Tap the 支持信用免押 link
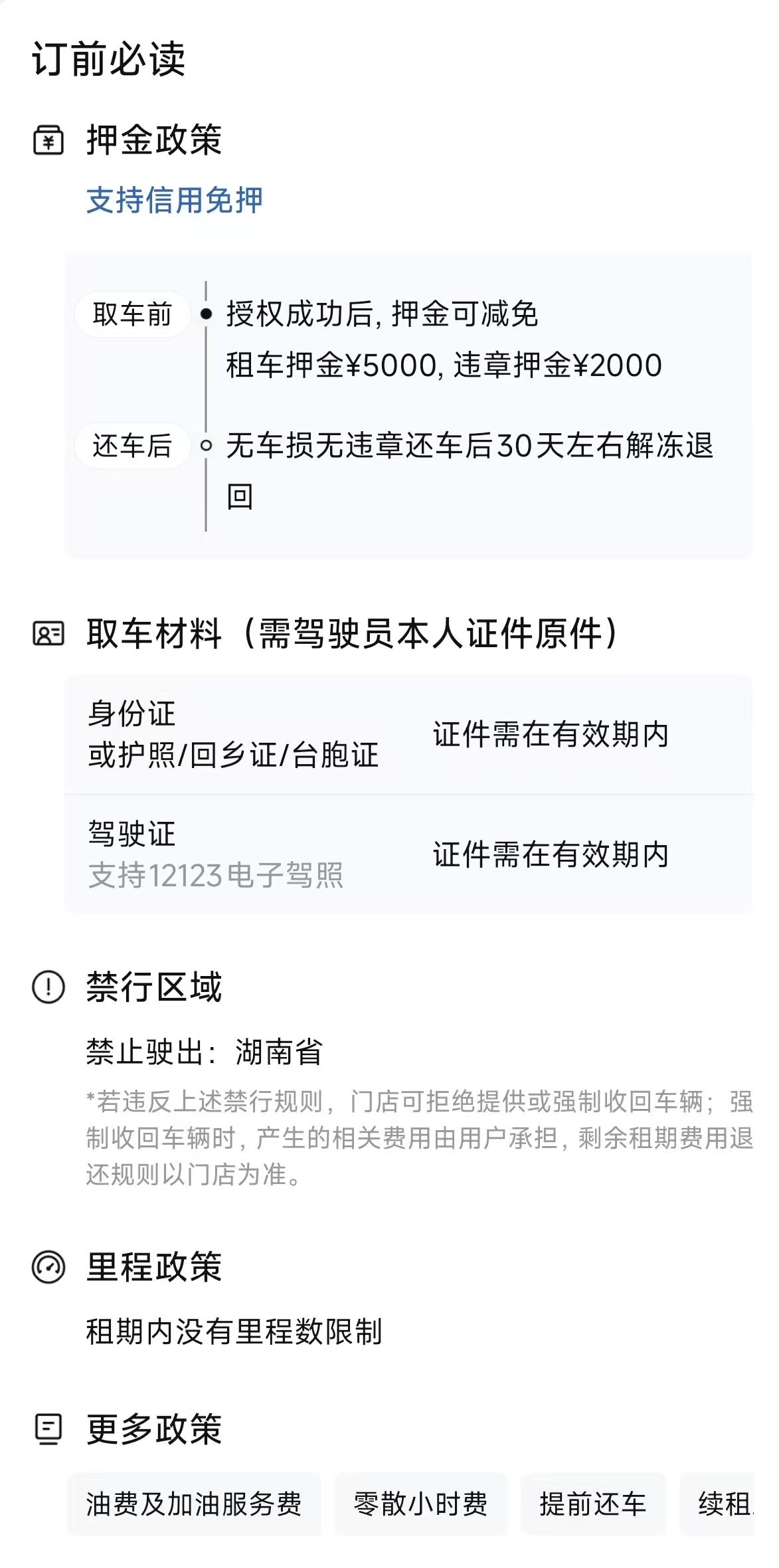779x1568 pixels. [x=175, y=200]
